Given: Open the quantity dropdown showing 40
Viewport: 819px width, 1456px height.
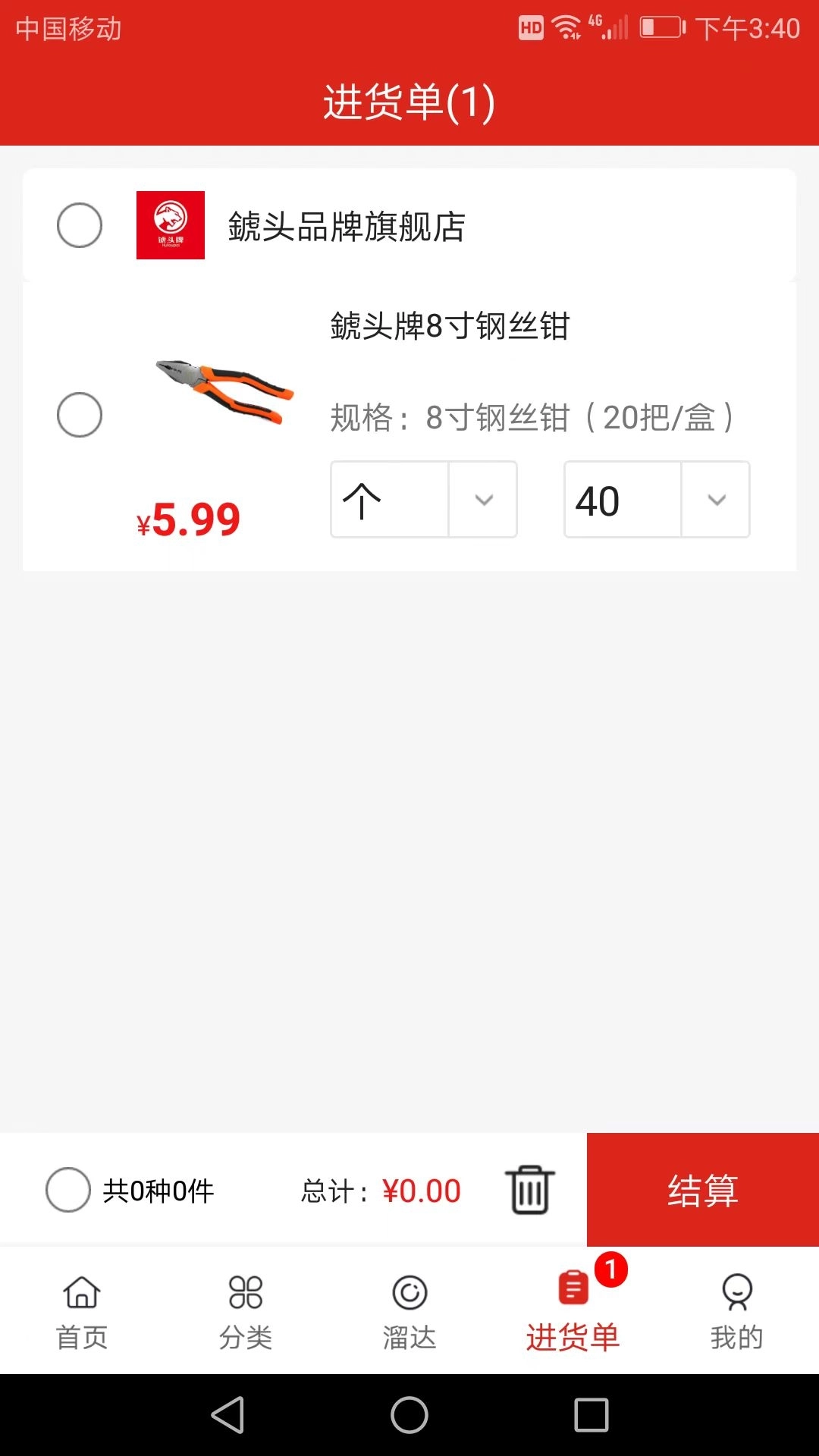Looking at the screenshot, I should pos(622,500).
